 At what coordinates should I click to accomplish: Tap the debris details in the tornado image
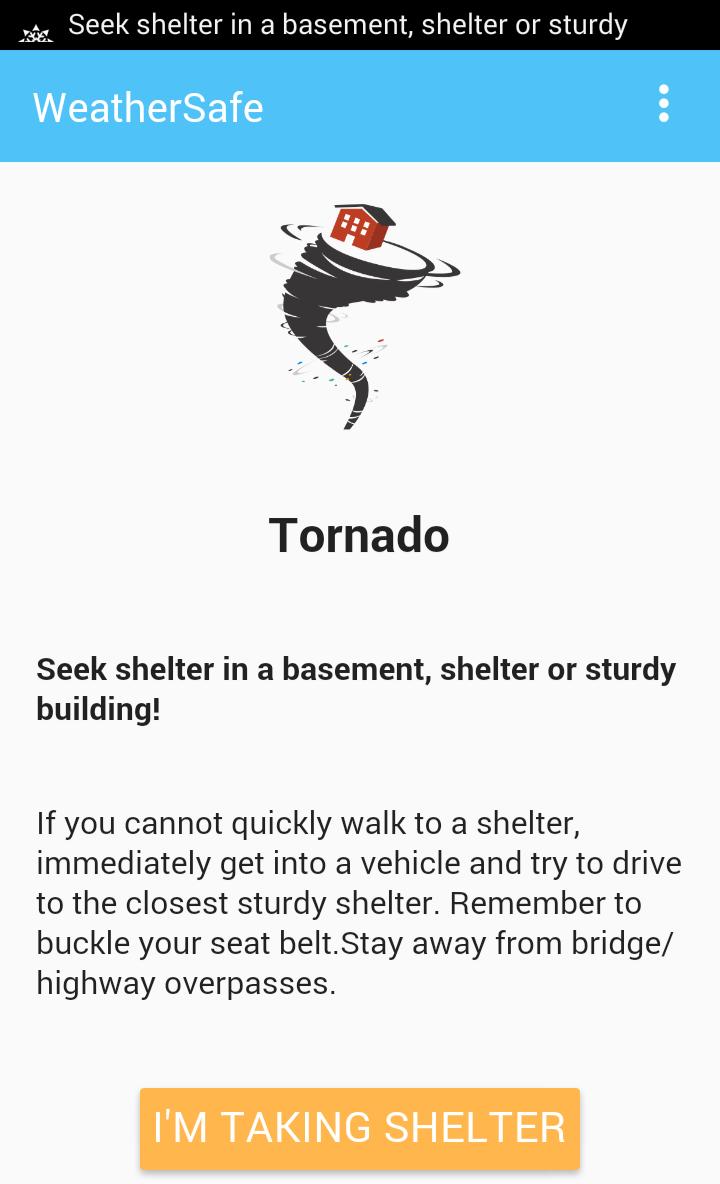[355, 370]
